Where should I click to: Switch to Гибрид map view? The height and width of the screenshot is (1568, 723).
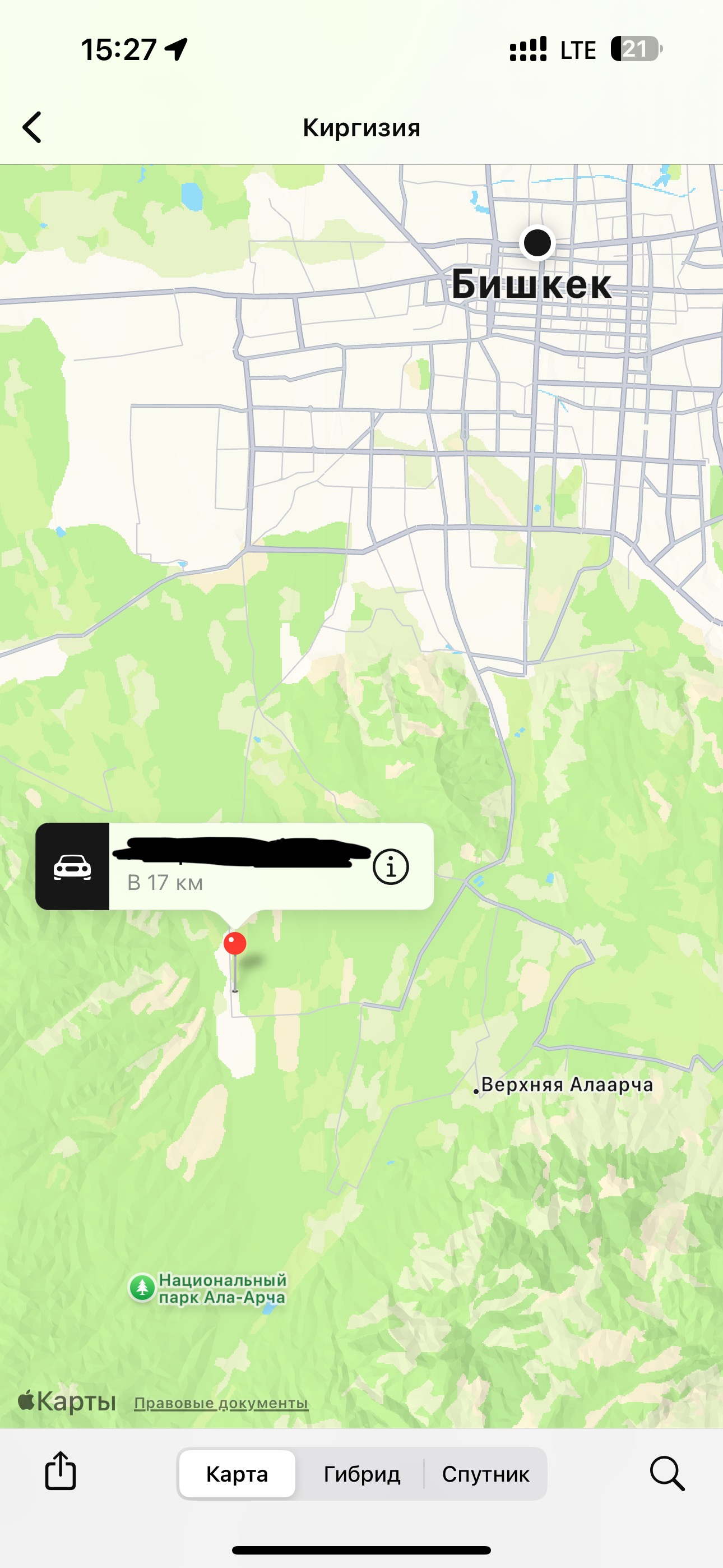pos(361,1474)
